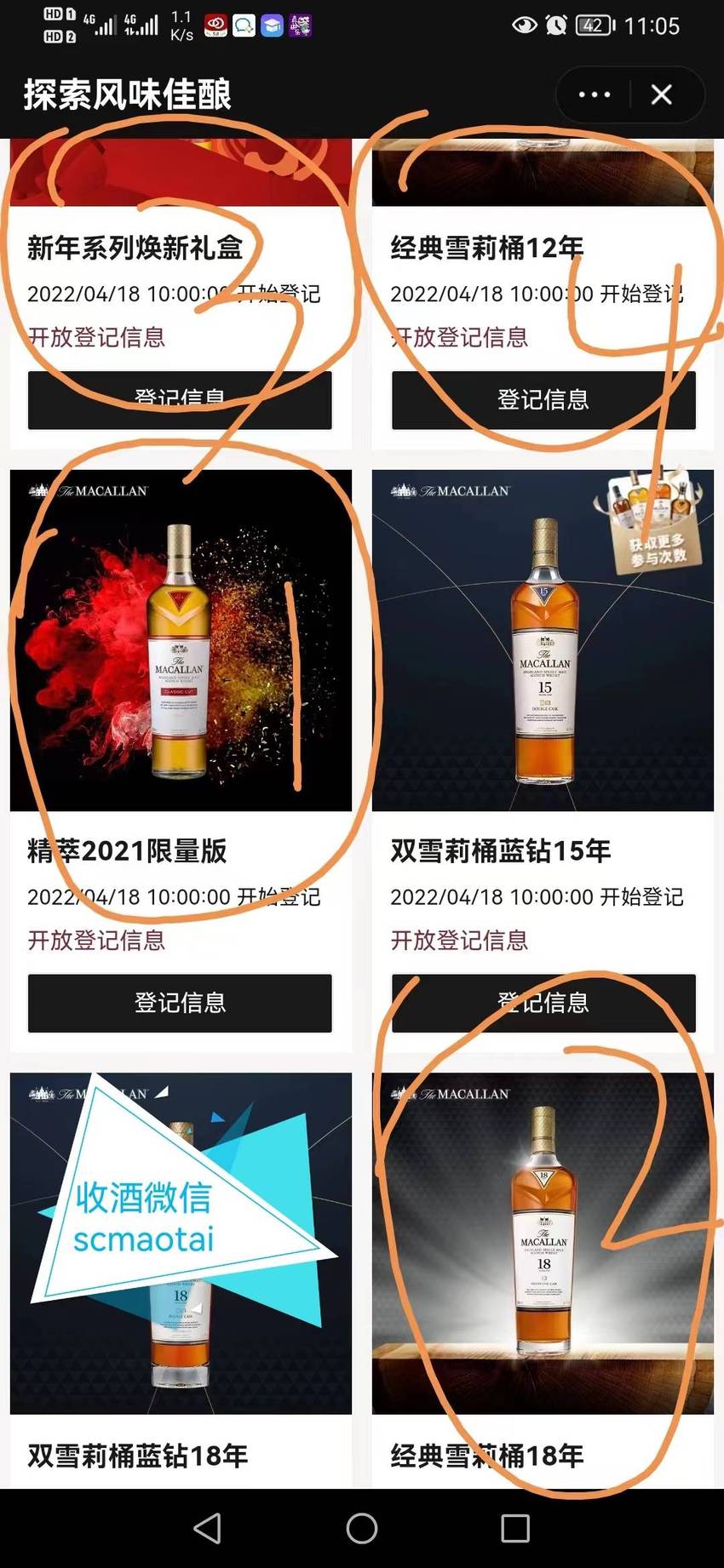Tap 登记信息 under 精萃2021限量版
Image resolution: width=724 pixels, height=1568 pixels.
pos(180,1003)
